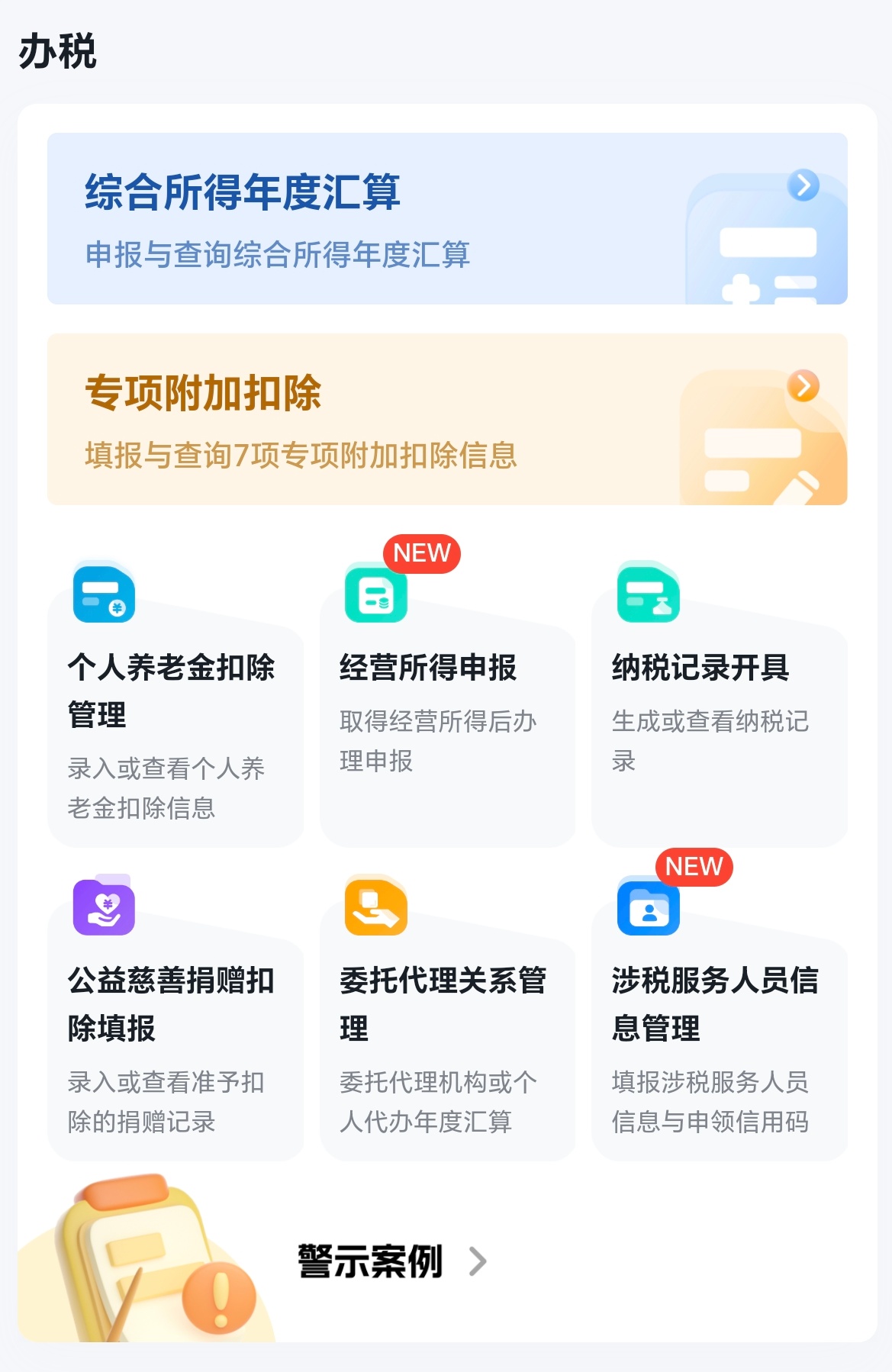
Task: Open 专项附加扣除 using its arrow chevron
Action: click(x=801, y=388)
